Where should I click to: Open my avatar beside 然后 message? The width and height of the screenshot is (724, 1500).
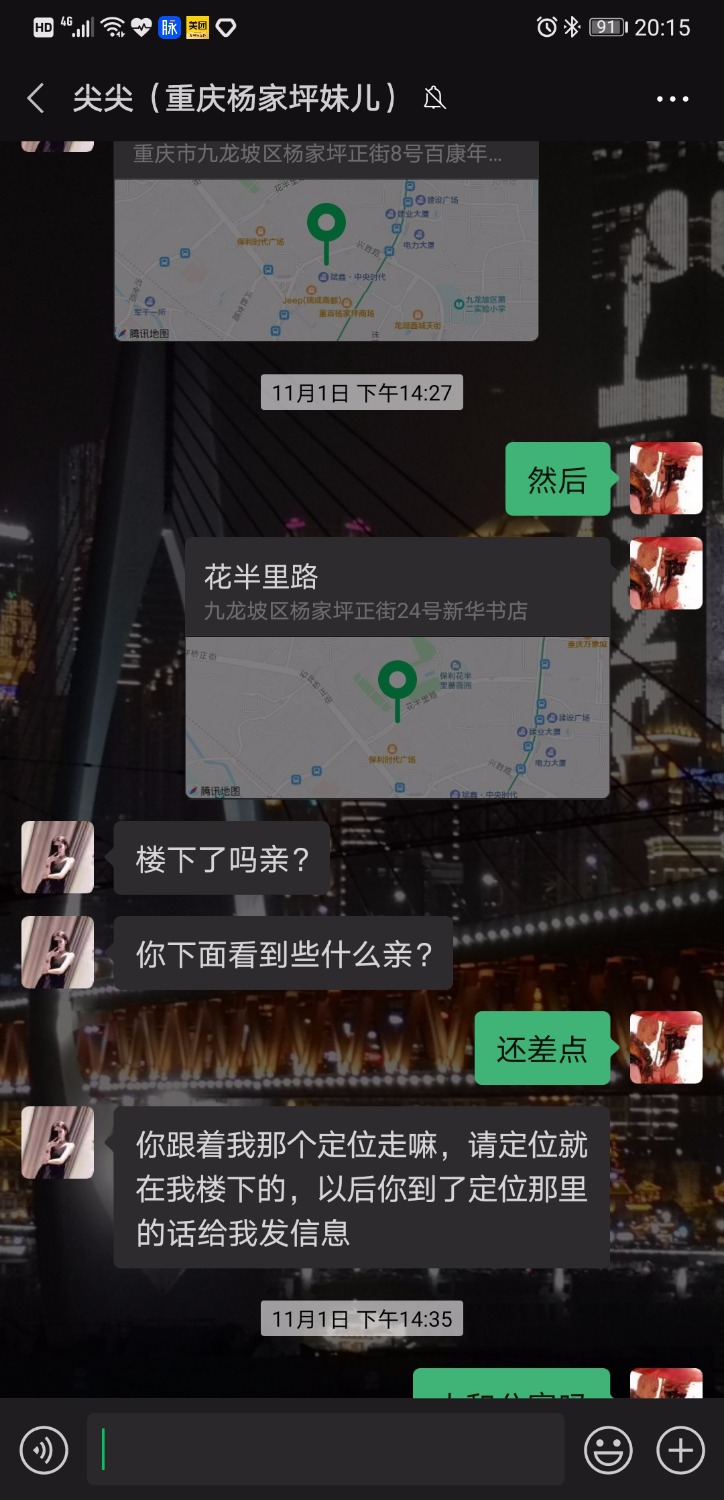point(666,478)
